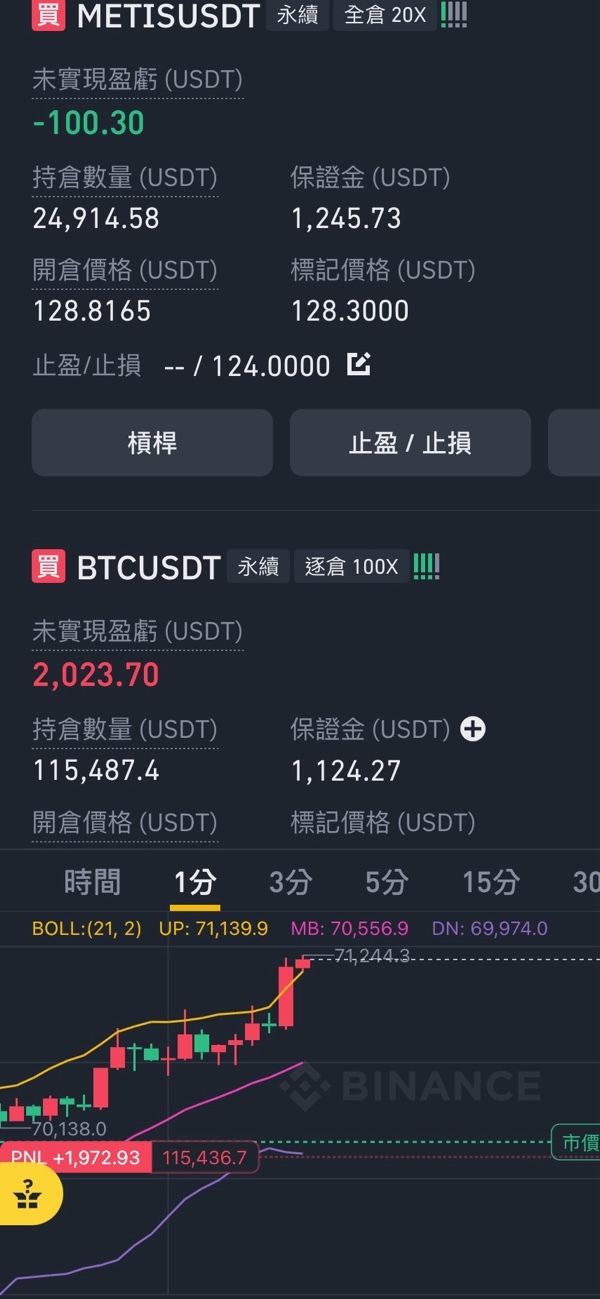Tap the 市價 market price tag
600x1299 pixels.
click(x=576, y=1142)
